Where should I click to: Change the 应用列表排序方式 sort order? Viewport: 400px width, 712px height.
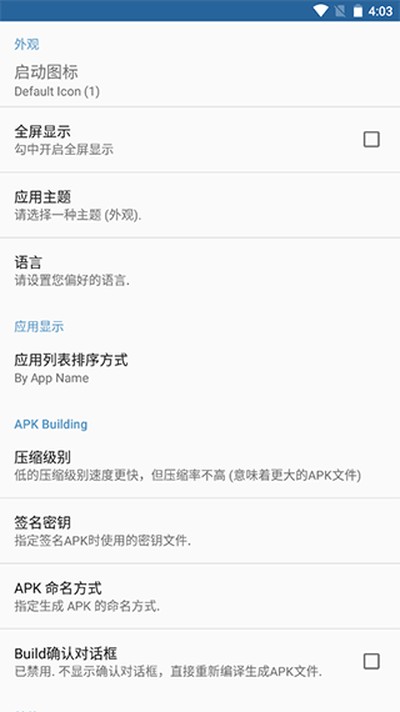pyautogui.click(x=200, y=368)
